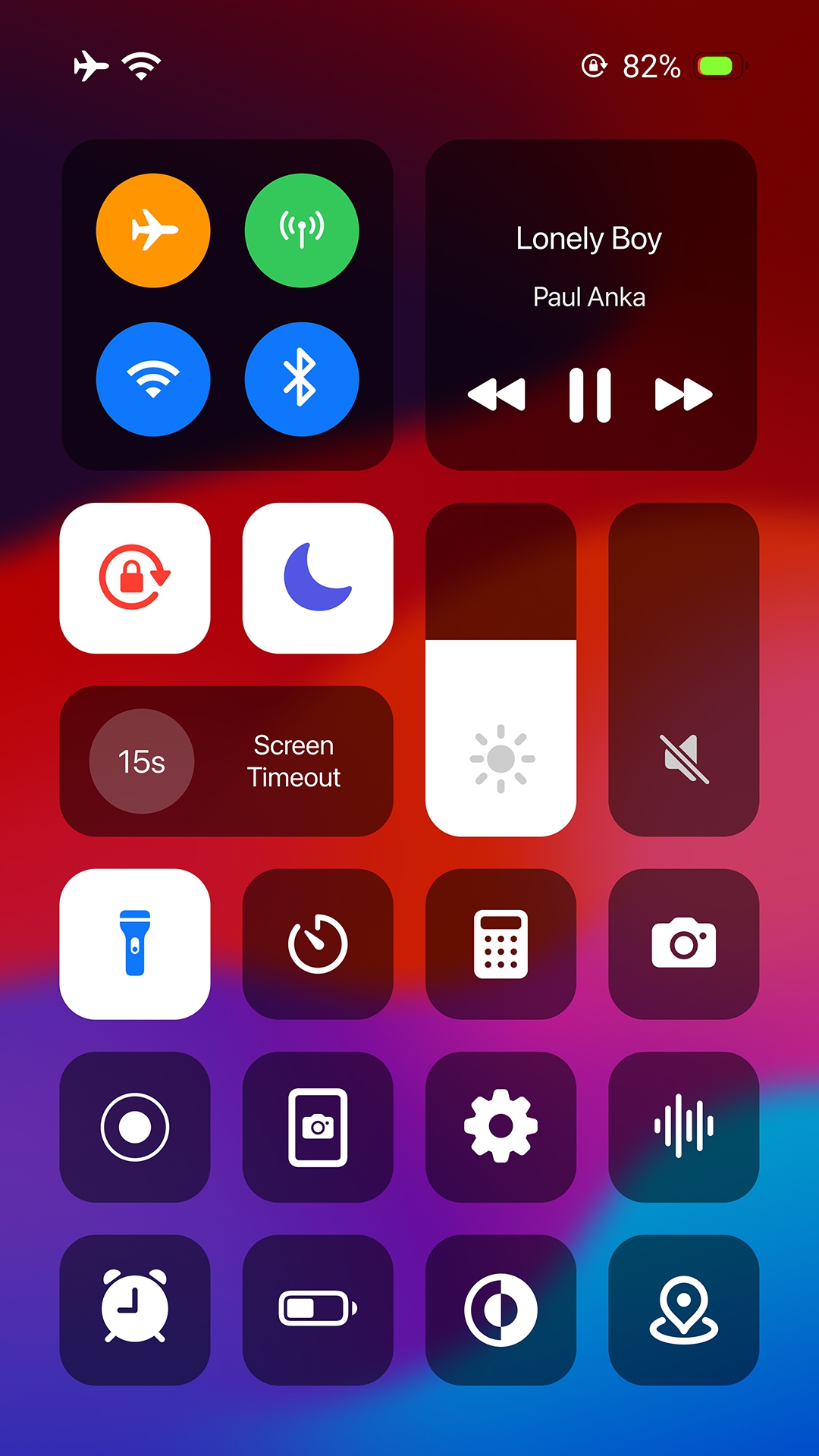Viewport: 819px width, 1456px height.
Task: Turn off the flashlight
Action: coord(135,944)
